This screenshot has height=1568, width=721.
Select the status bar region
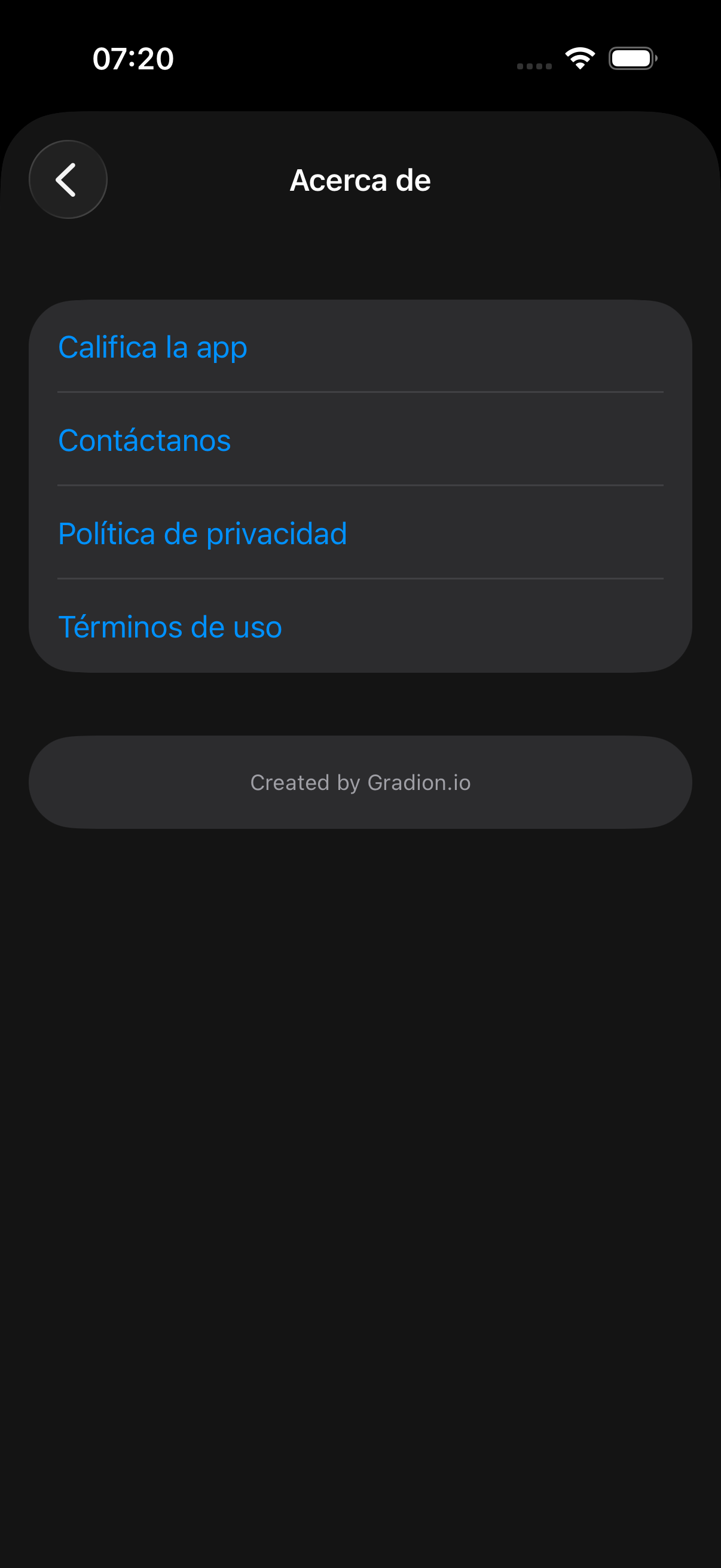[360, 58]
